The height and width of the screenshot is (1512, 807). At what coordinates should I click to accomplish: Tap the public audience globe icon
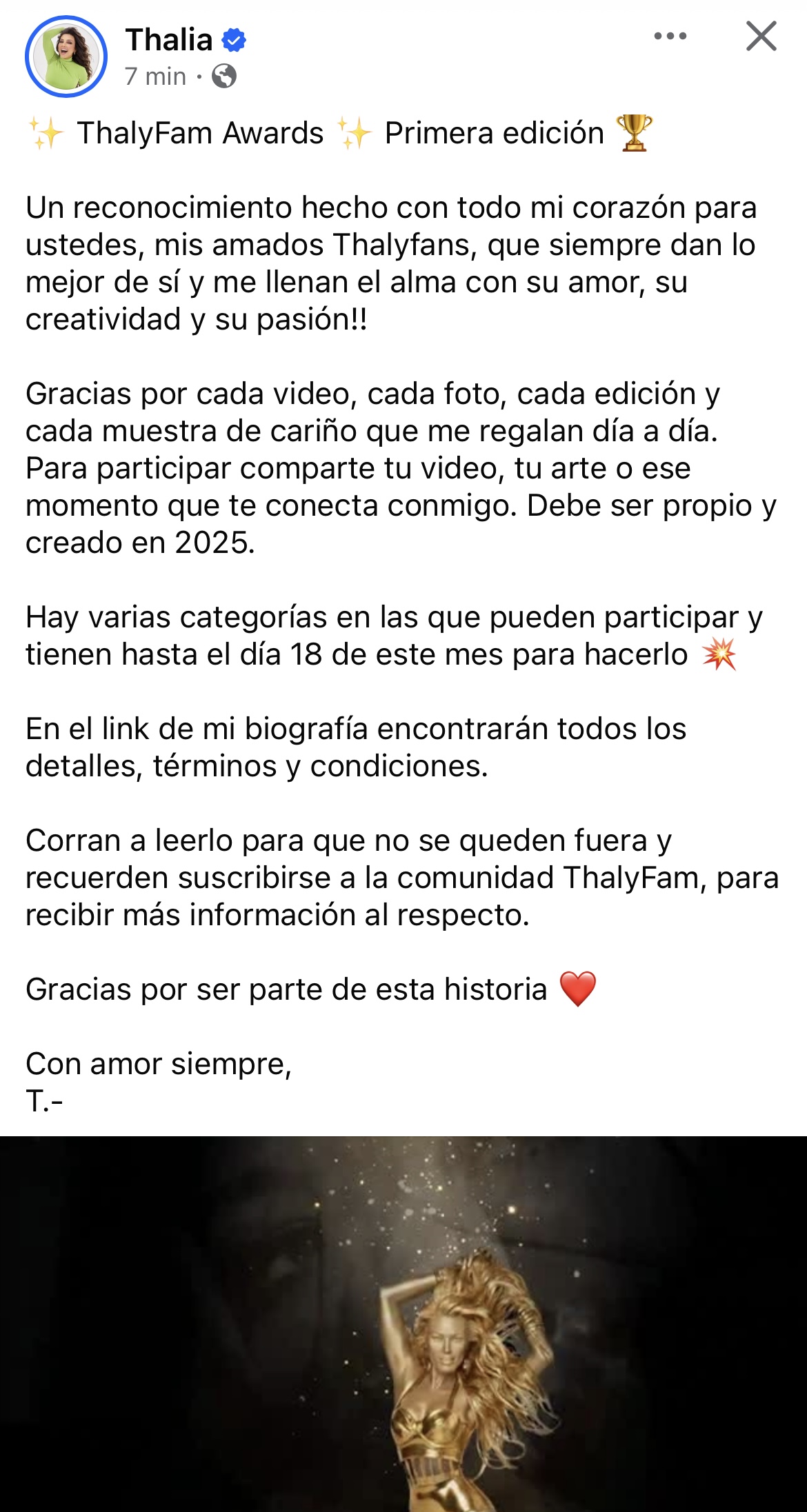(x=224, y=76)
